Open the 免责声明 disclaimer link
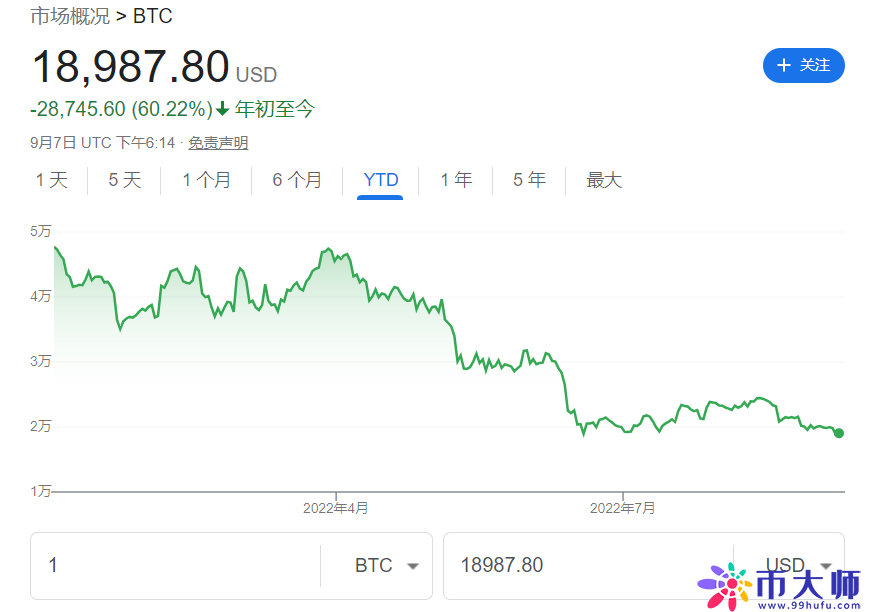The width and height of the screenshot is (884, 612). click(x=218, y=143)
